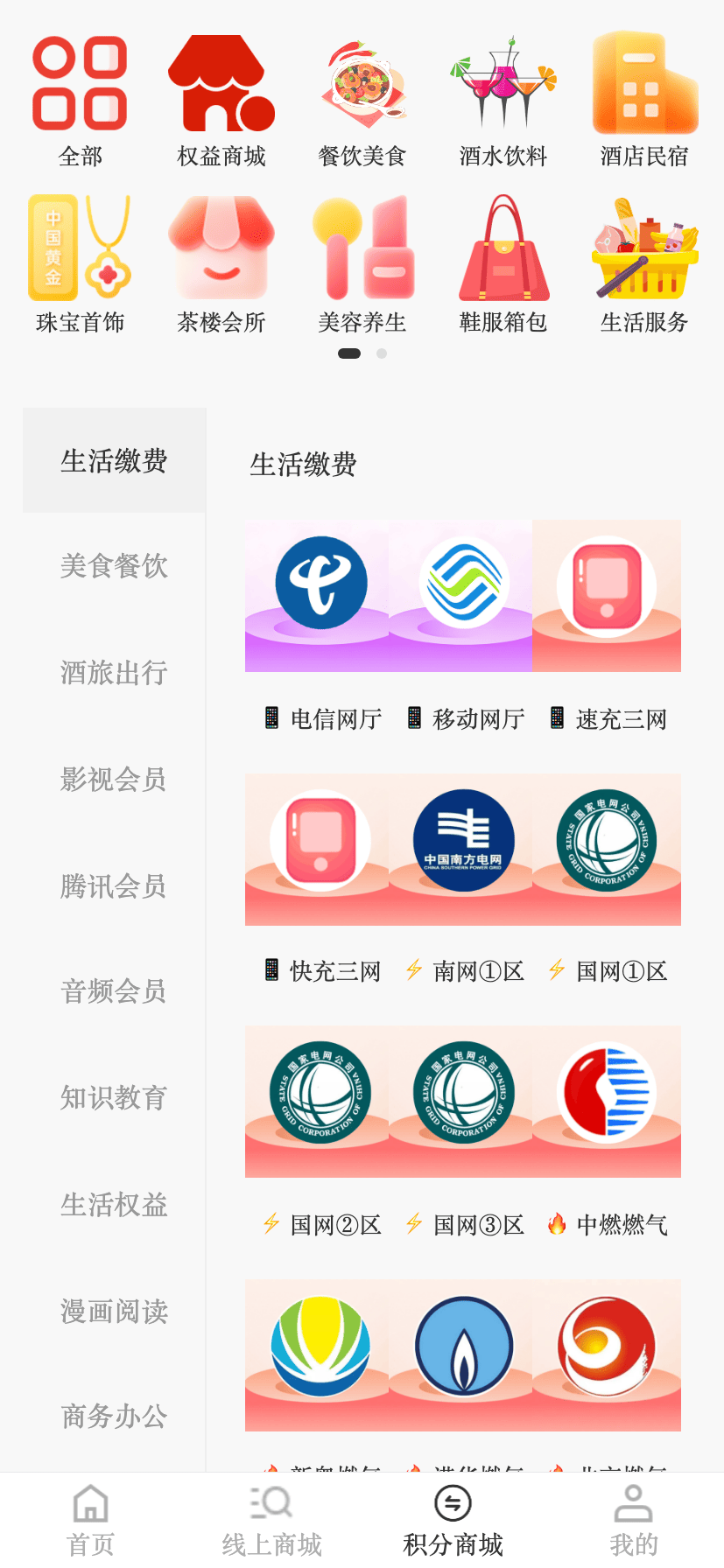The height and width of the screenshot is (1568, 724).
Task: Switch to the 线上商城 bottom tab
Action: 271,1518
